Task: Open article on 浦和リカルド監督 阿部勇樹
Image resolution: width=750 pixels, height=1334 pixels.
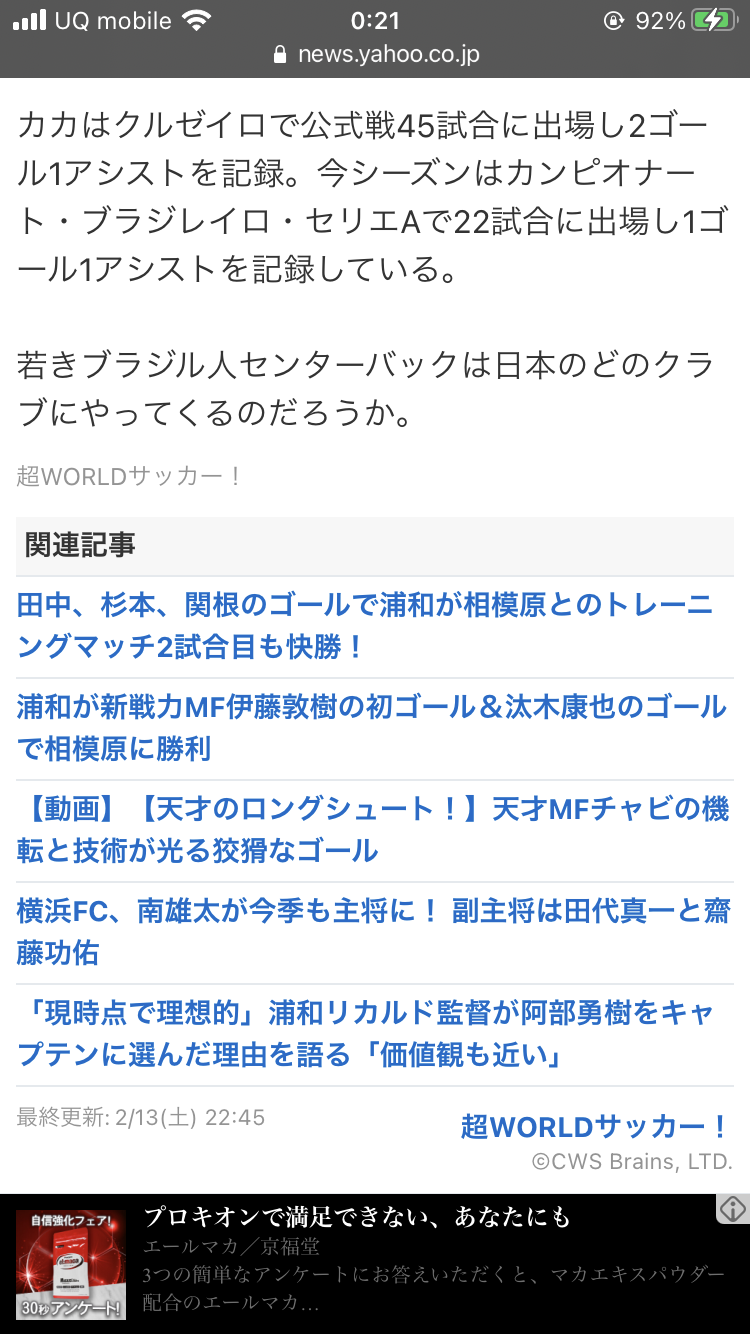Action: (x=366, y=1034)
